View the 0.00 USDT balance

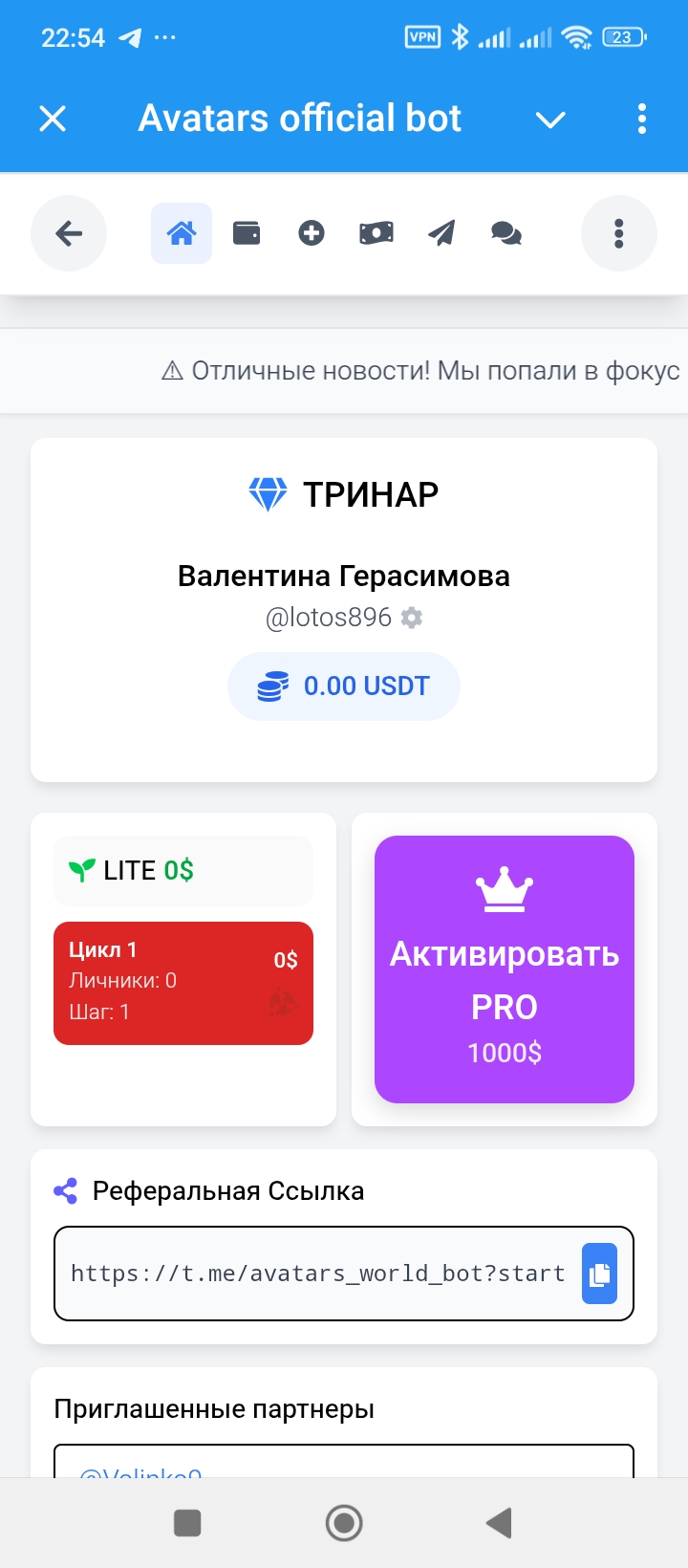[x=344, y=686]
